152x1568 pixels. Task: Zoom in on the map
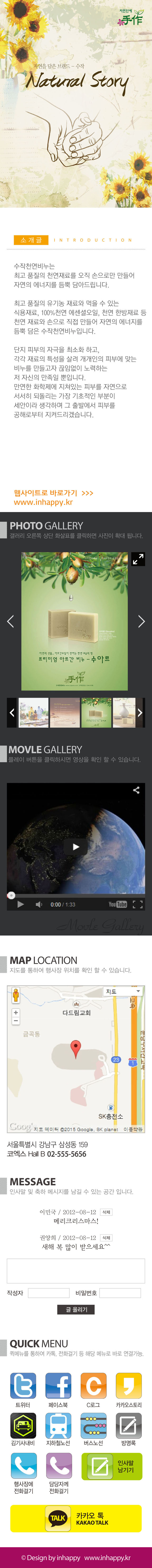coord(16,1013)
